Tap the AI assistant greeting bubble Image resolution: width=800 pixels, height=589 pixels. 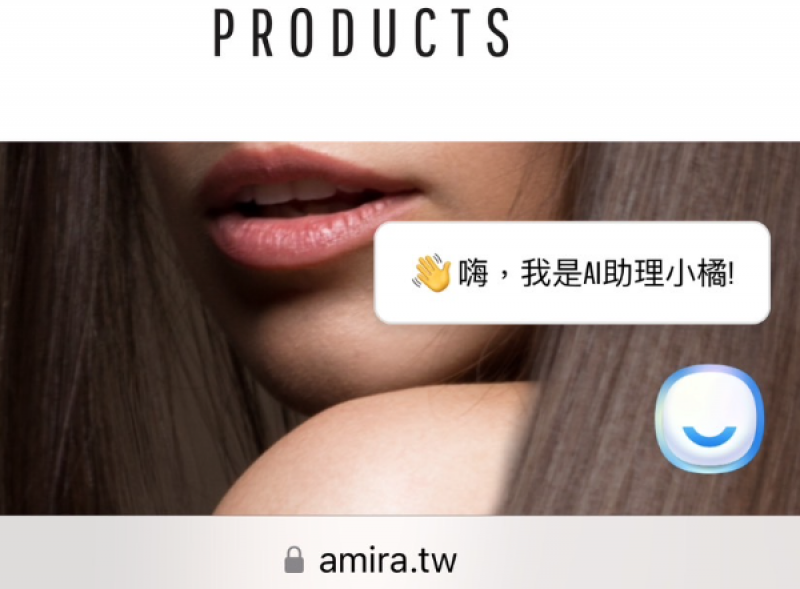tap(572, 273)
